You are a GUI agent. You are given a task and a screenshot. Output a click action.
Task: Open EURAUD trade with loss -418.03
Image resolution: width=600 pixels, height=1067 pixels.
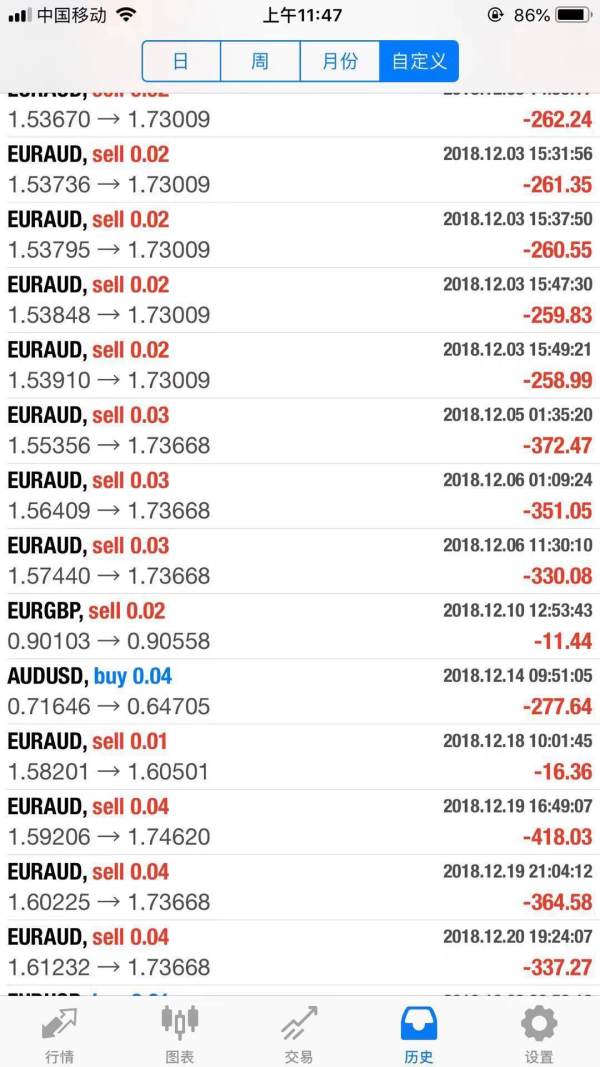coord(300,822)
